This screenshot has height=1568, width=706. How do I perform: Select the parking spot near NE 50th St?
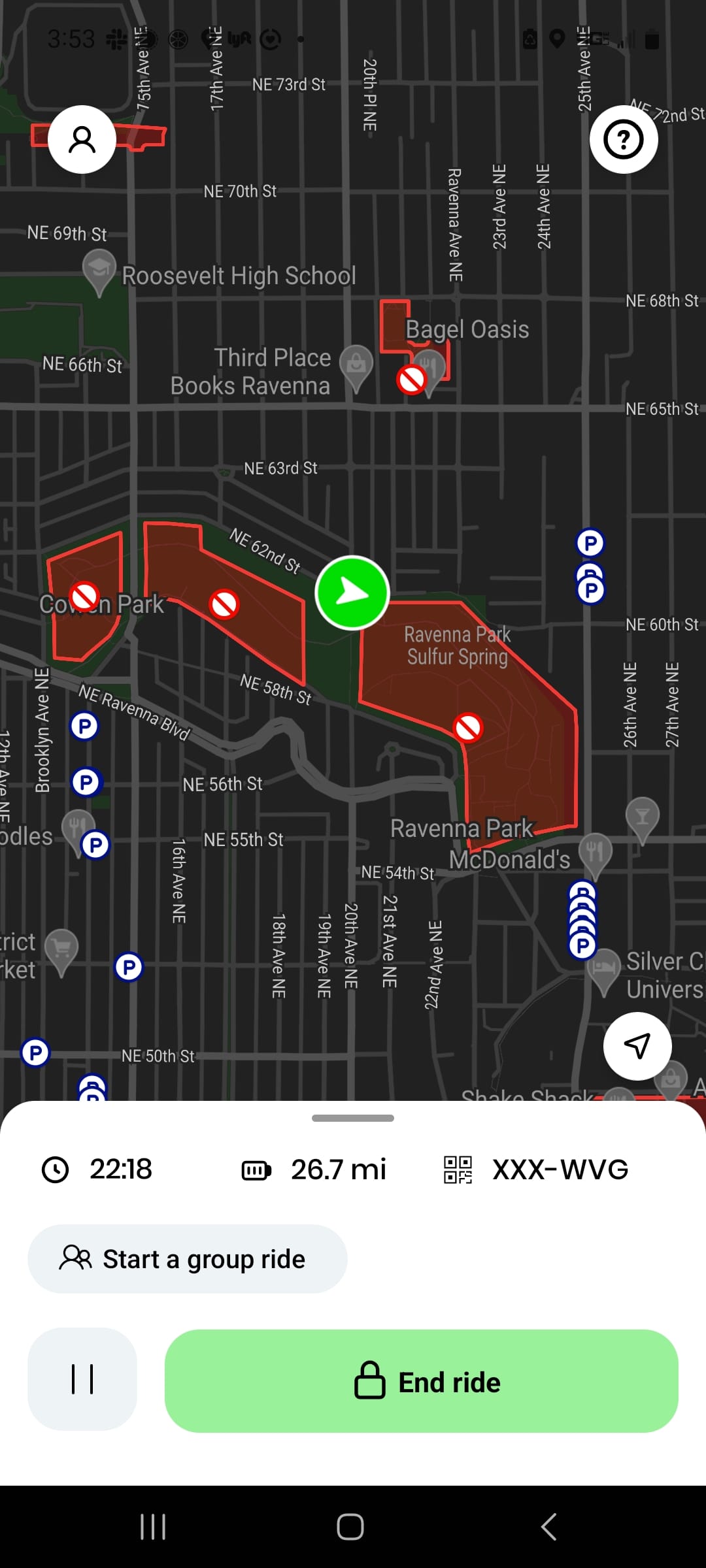click(x=35, y=1053)
